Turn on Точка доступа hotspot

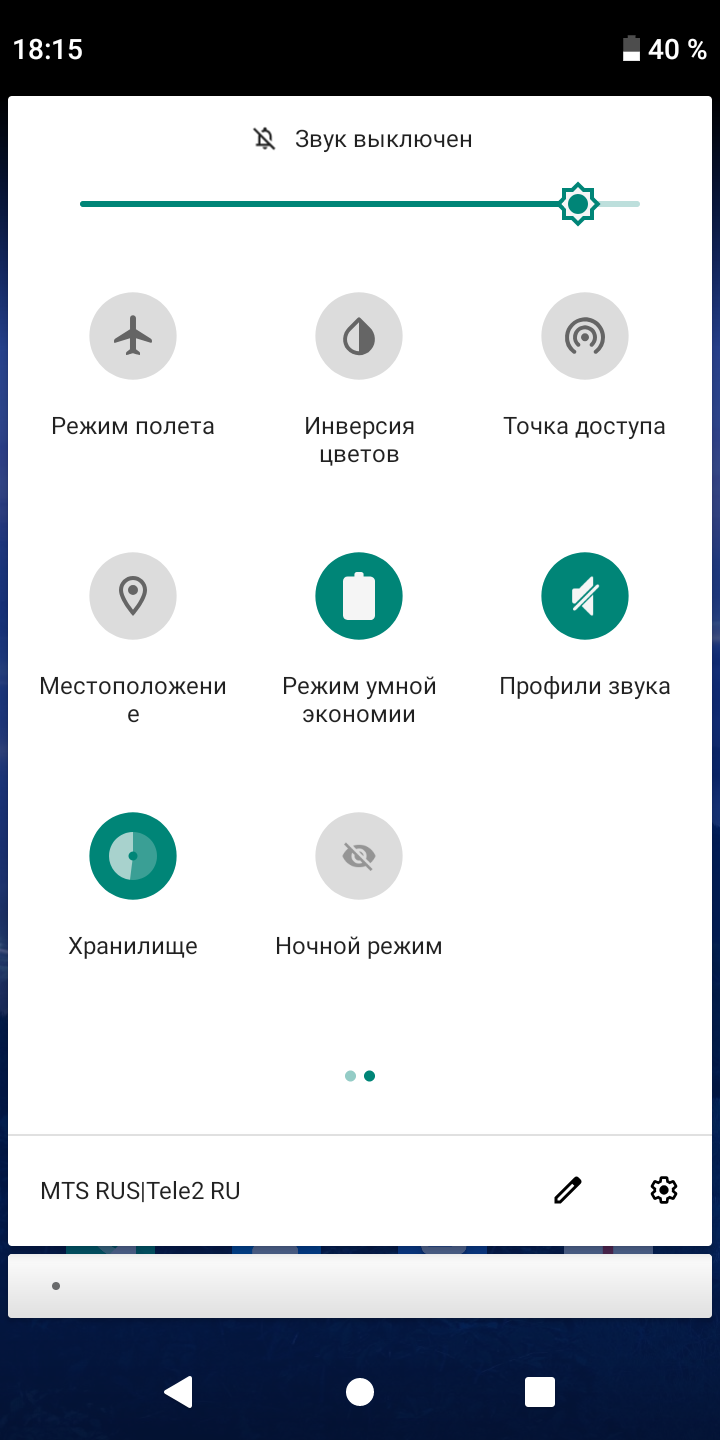pos(585,336)
